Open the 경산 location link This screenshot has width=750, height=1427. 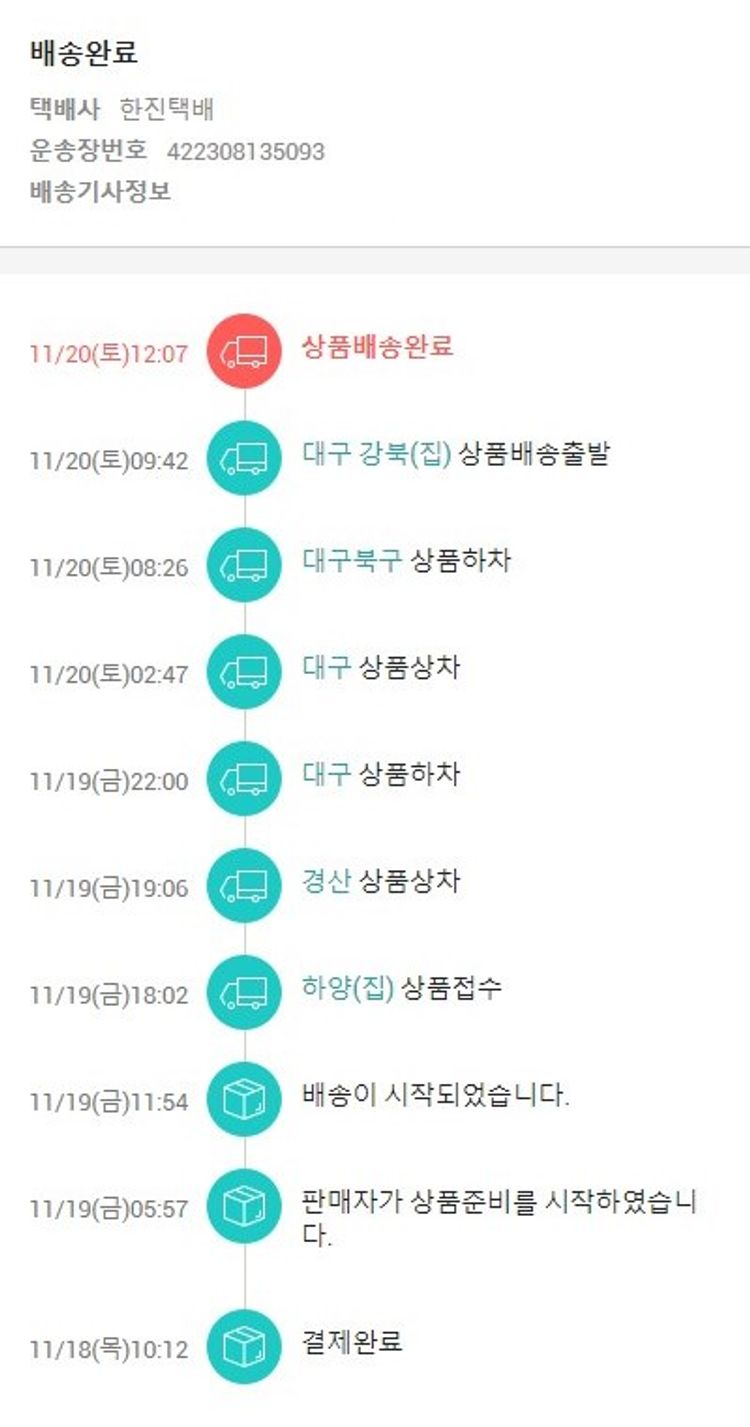(326, 882)
